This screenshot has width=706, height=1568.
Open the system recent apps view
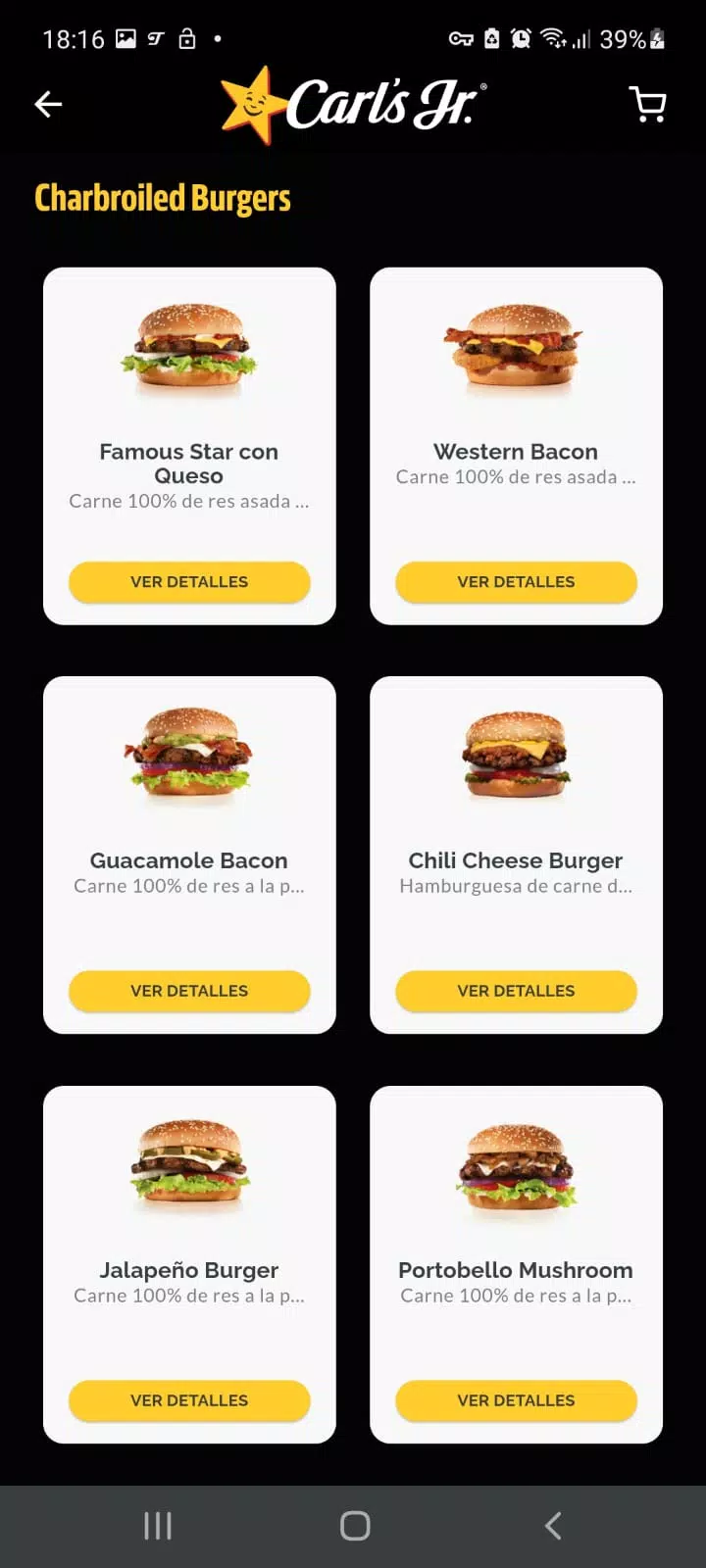coord(158,1526)
